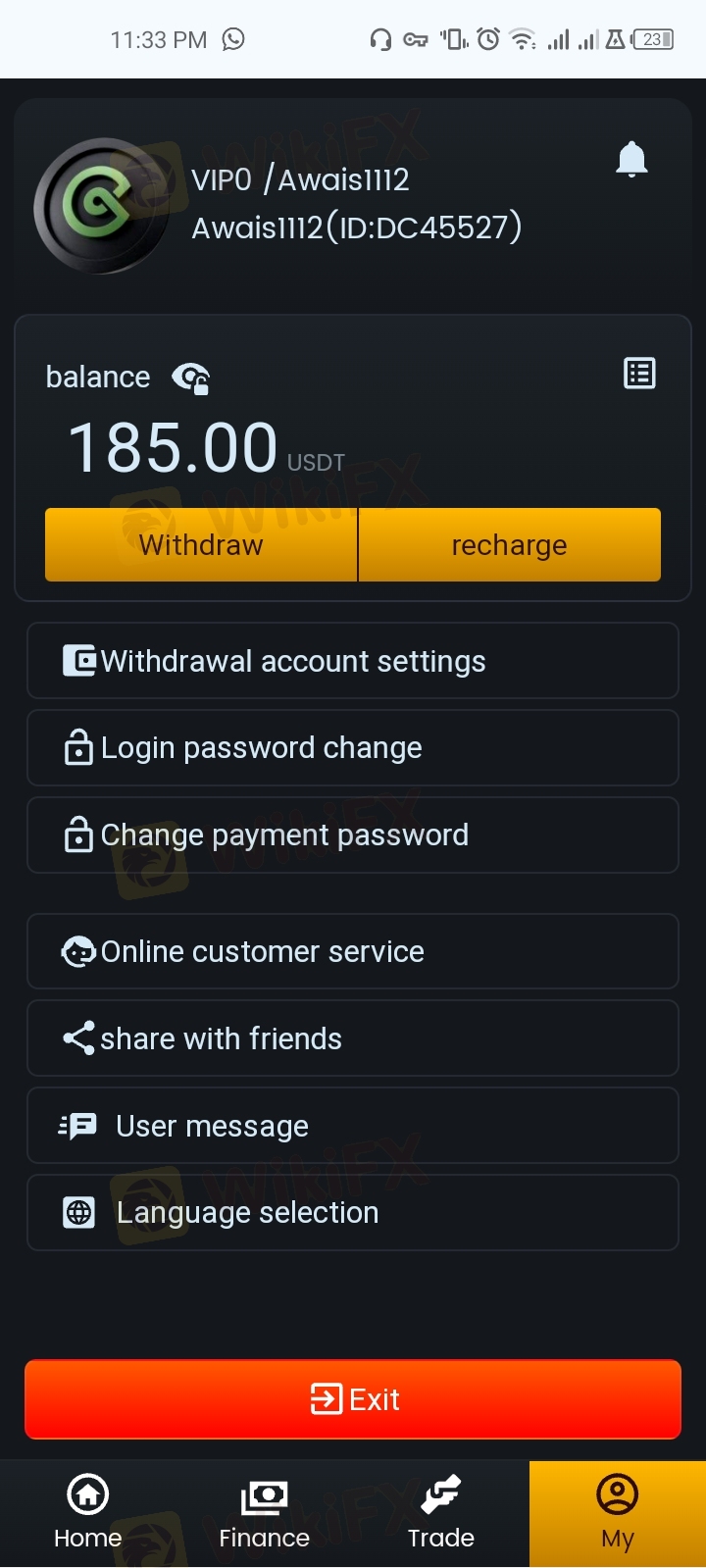The height and width of the screenshot is (1568, 706).
Task: Toggle balance visibility eye icon
Action: tap(190, 378)
